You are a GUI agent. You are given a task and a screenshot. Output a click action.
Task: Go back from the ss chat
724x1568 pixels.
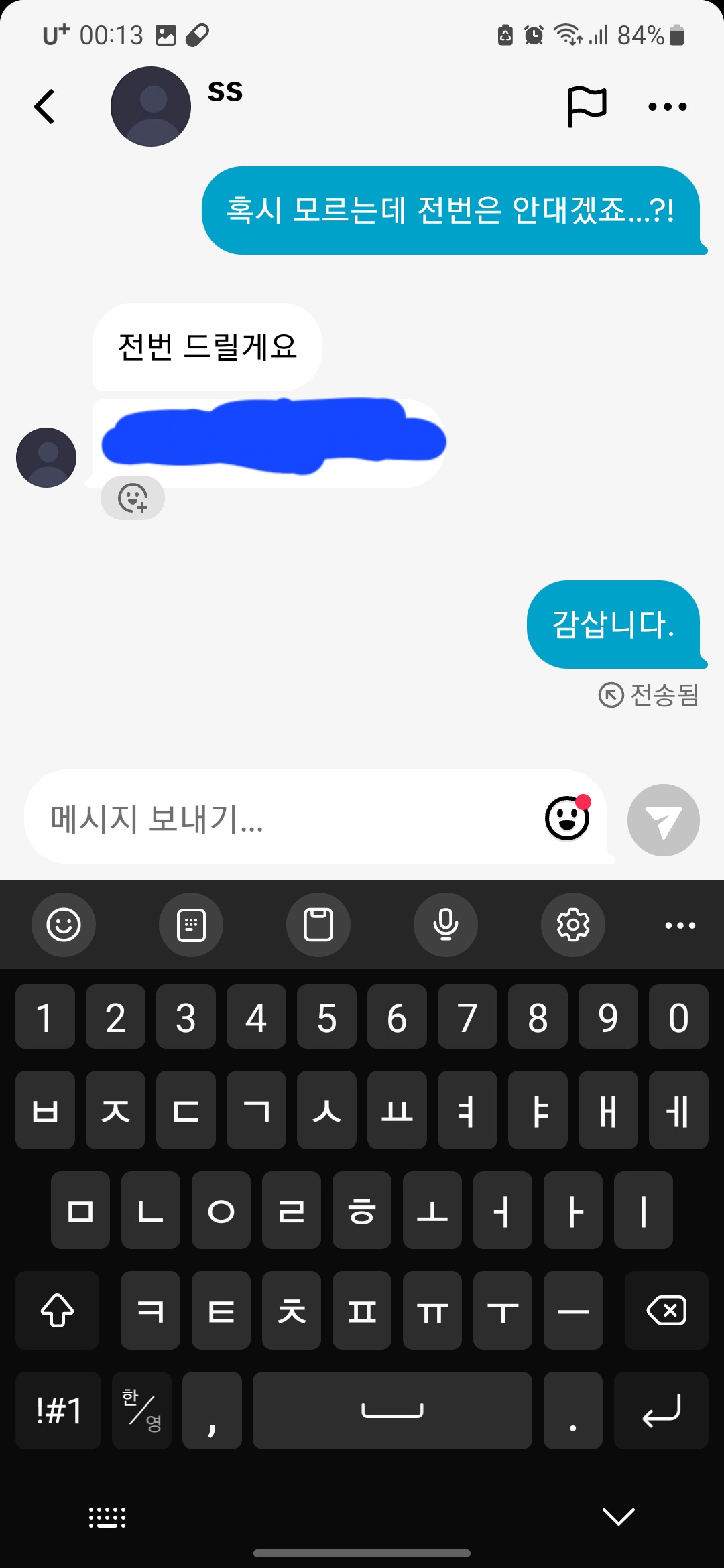pyautogui.click(x=44, y=107)
